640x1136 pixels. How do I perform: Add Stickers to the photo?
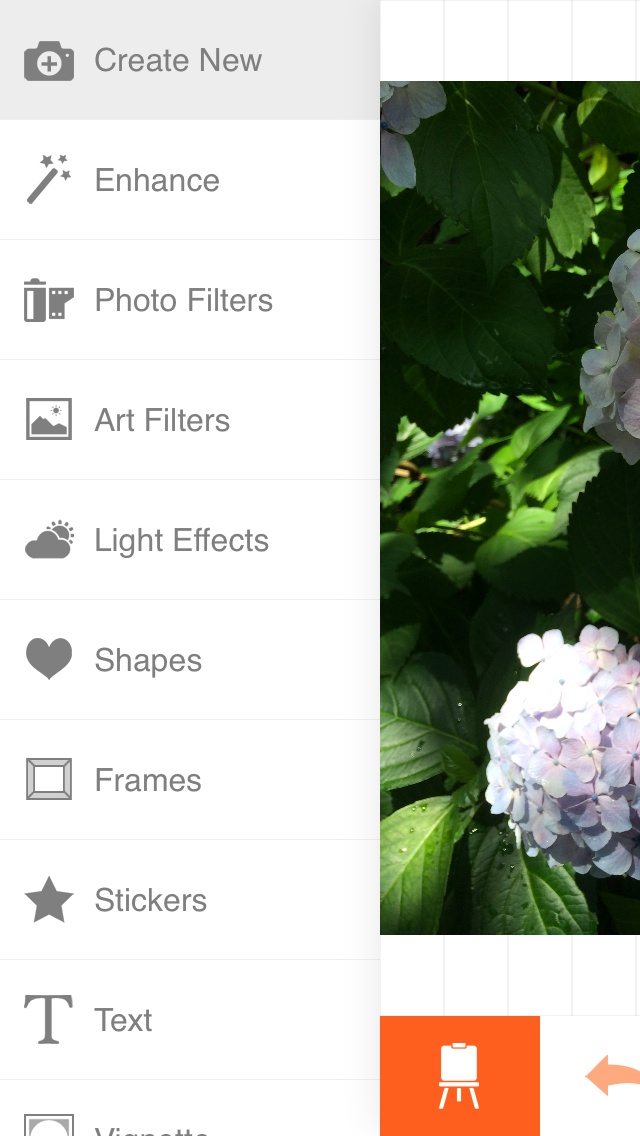[150, 900]
